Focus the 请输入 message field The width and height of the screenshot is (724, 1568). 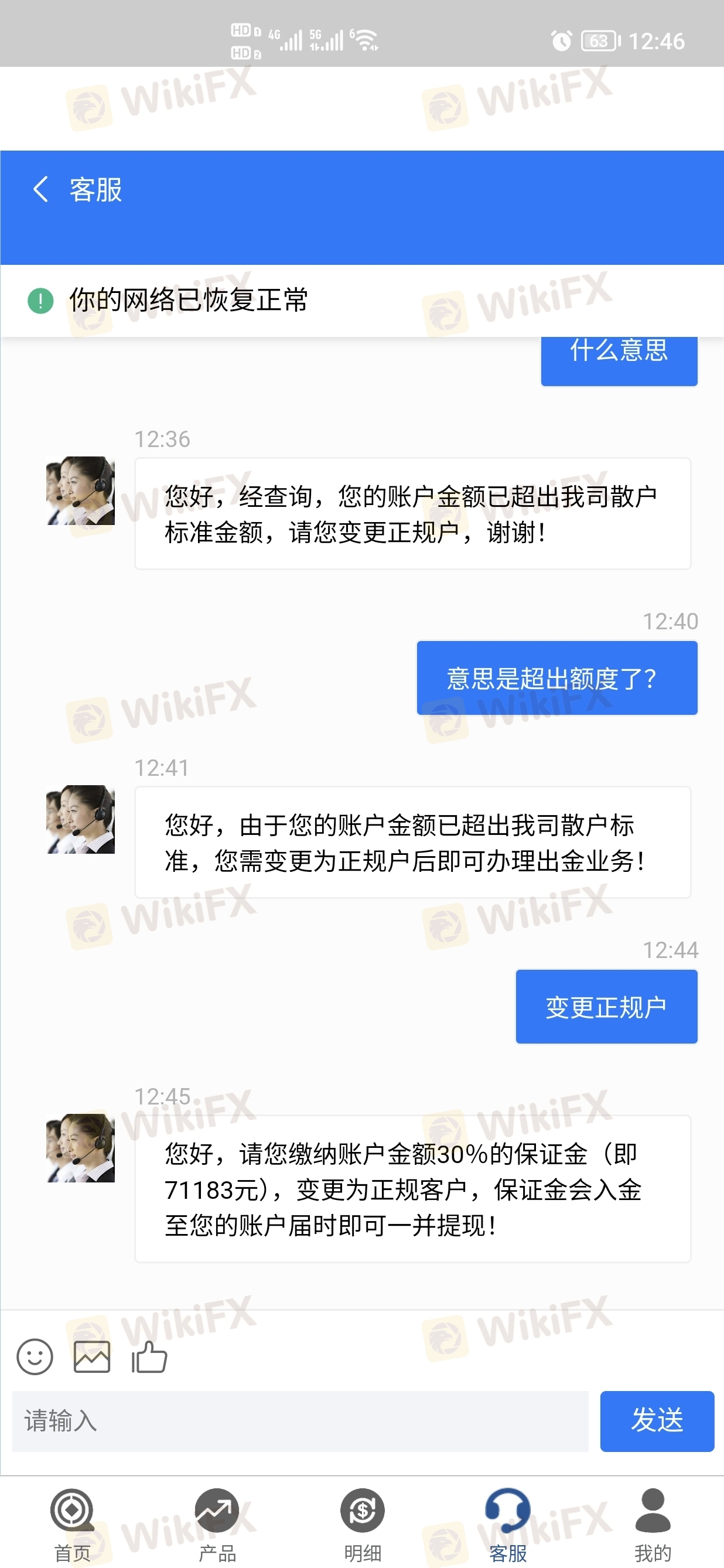click(300, 1422)
